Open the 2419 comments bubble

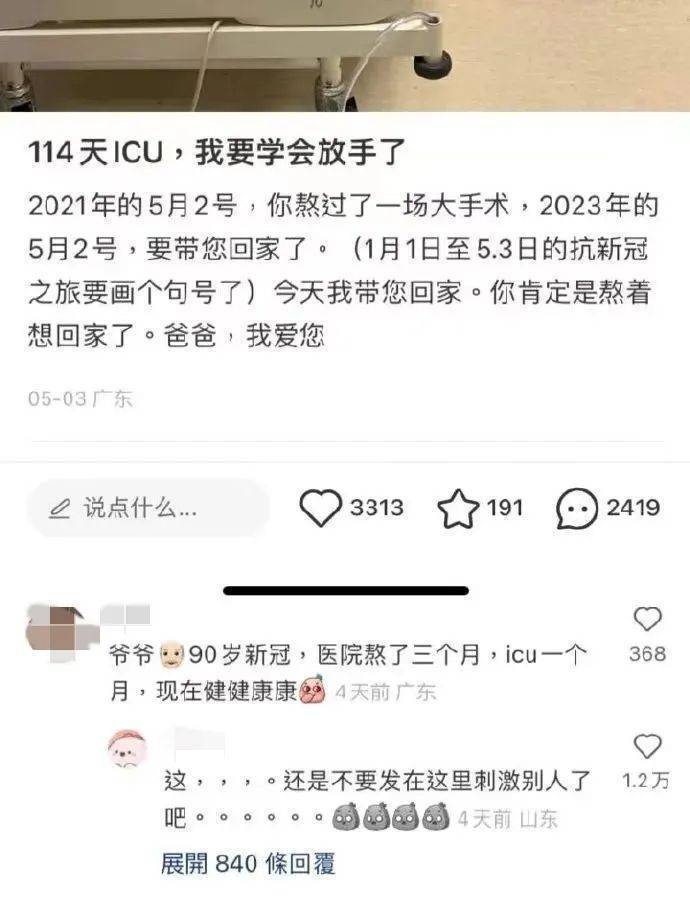click(x=577, y=509)
